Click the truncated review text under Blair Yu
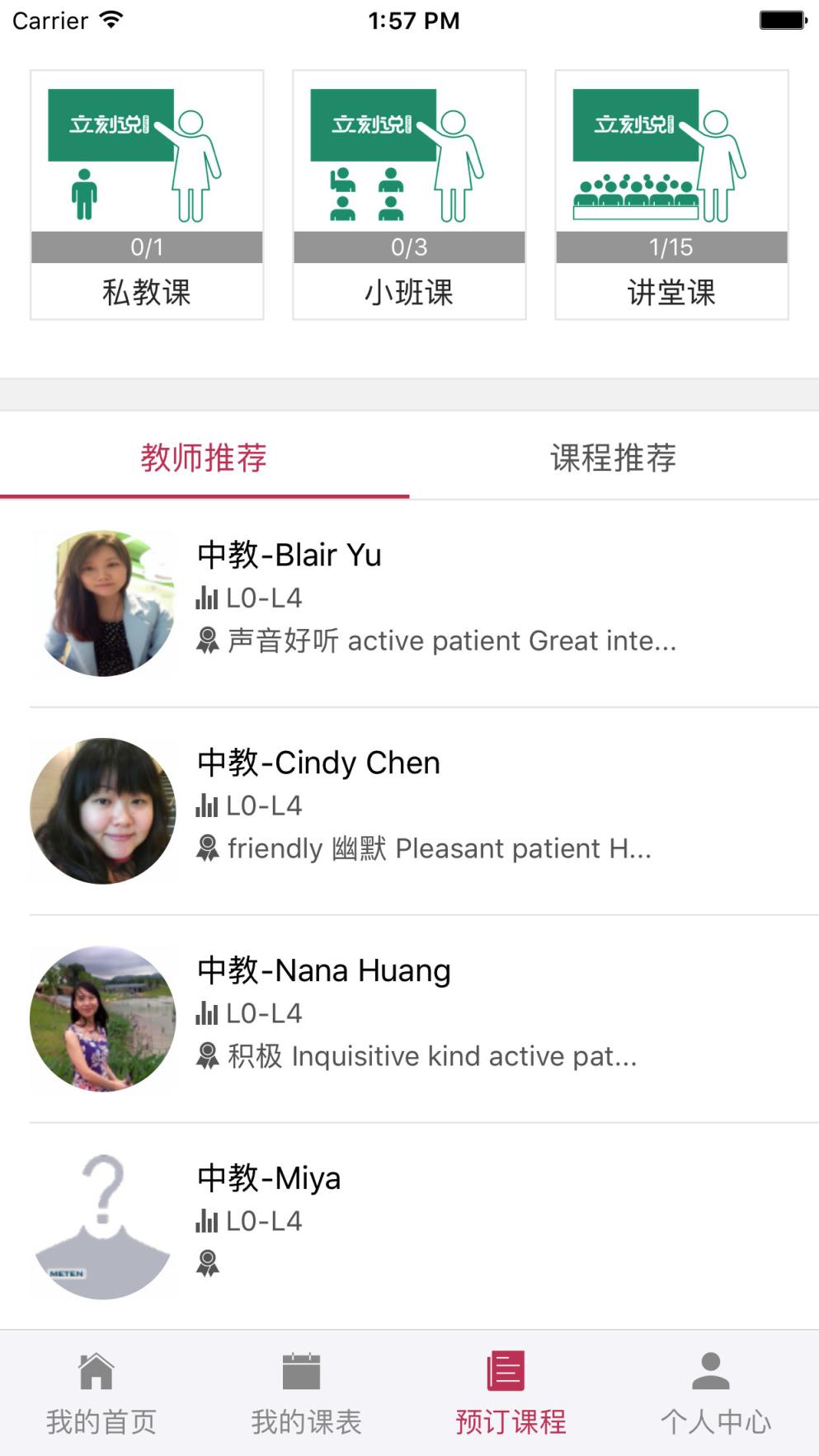Image resolution: width=819 pixels, height=1456 pixels. coord(450,641)
